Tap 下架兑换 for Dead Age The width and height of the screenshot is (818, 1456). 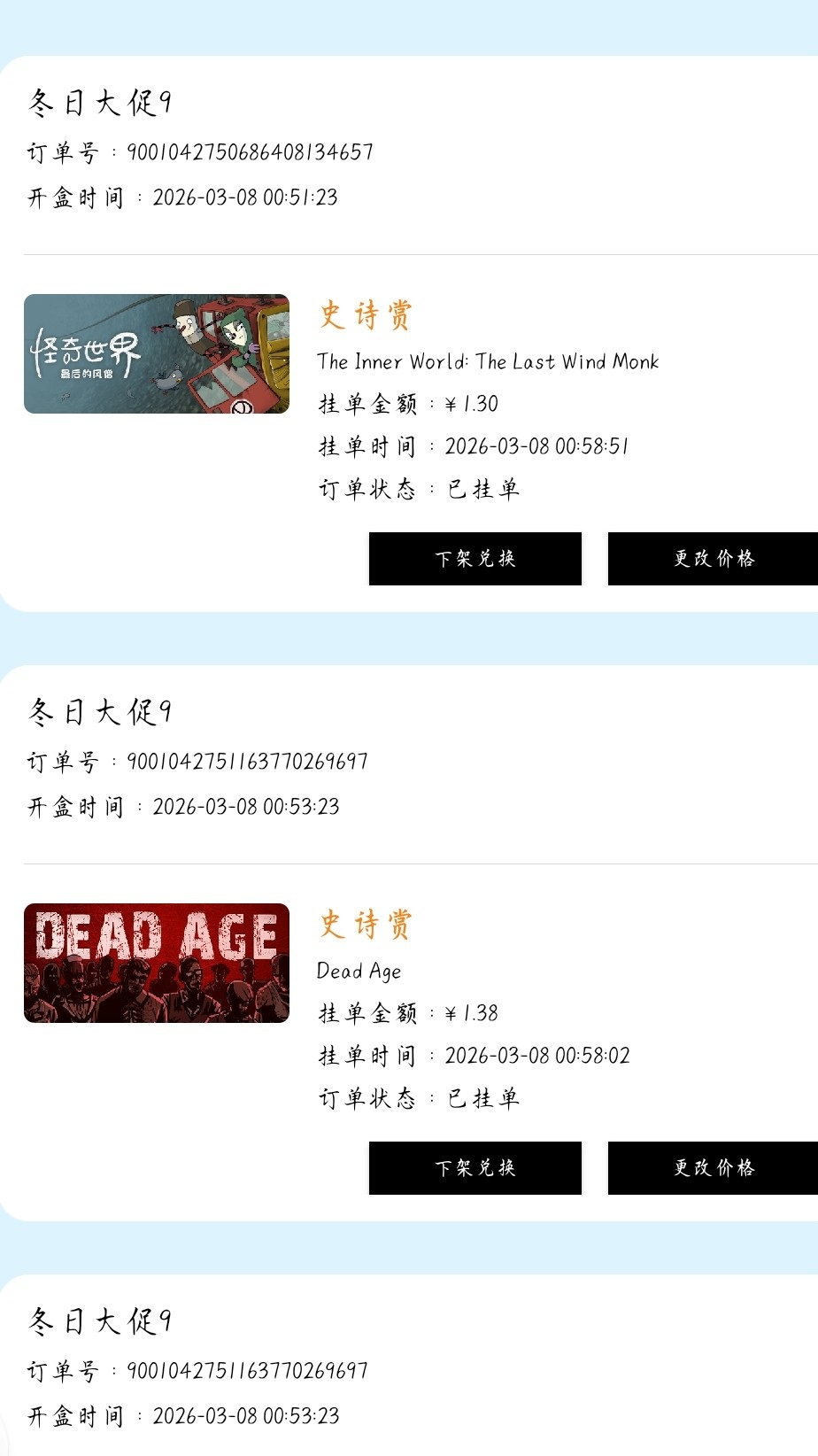[475, 1168]
